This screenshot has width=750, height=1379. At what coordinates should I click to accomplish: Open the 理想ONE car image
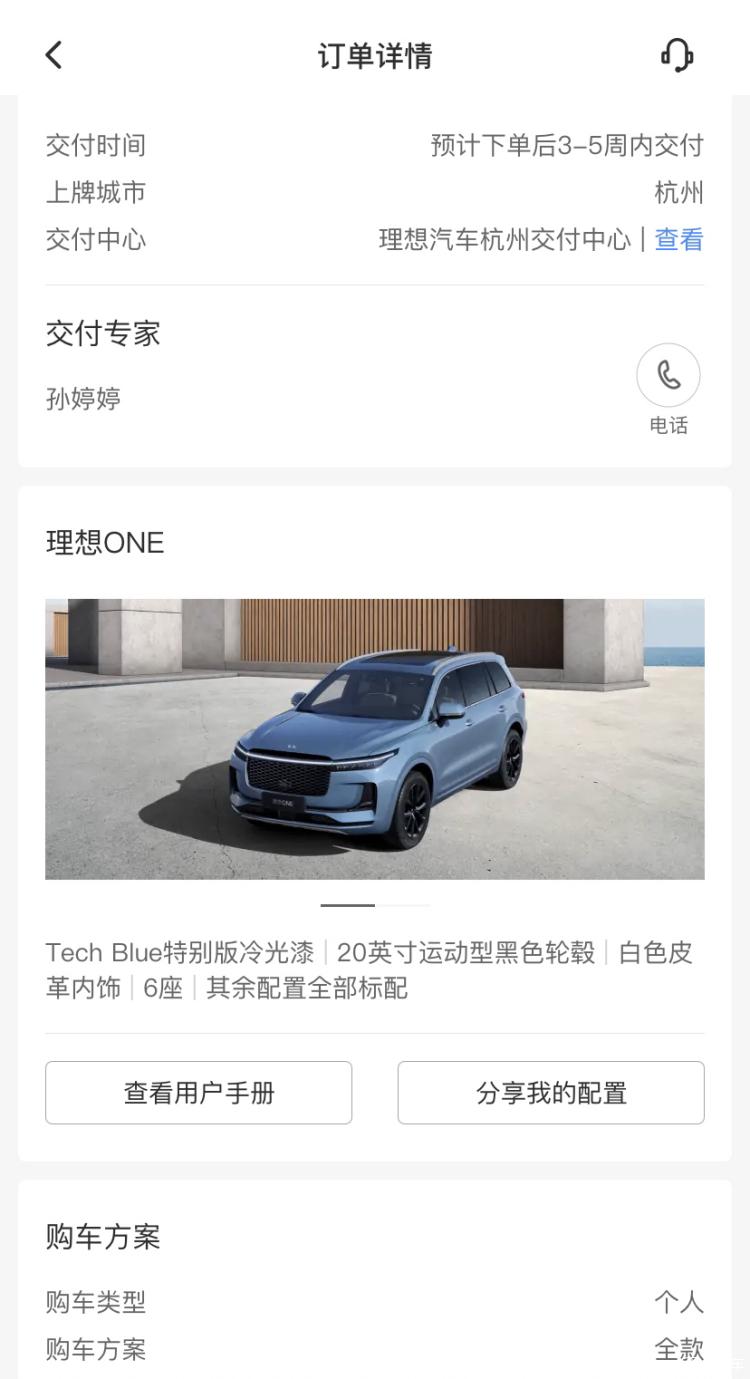[375, 739]
